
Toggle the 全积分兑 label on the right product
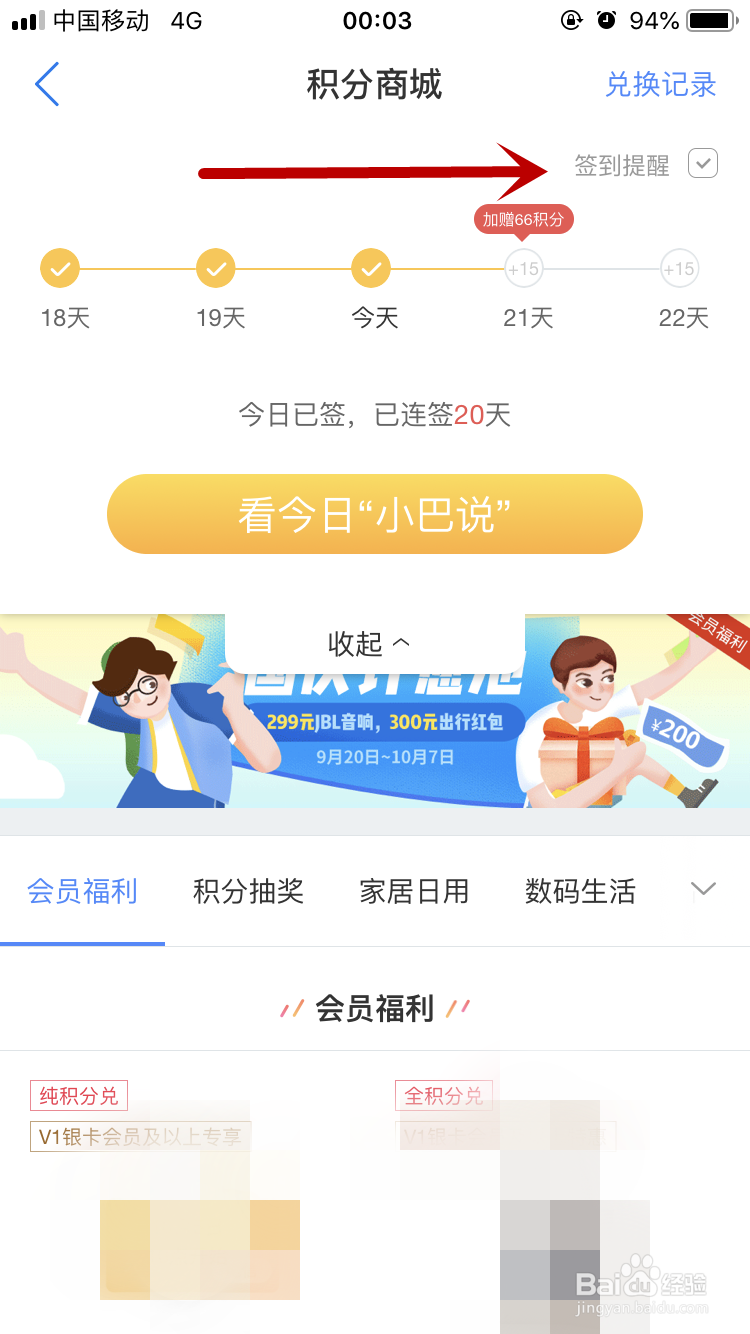click(x=443, y=1095)
